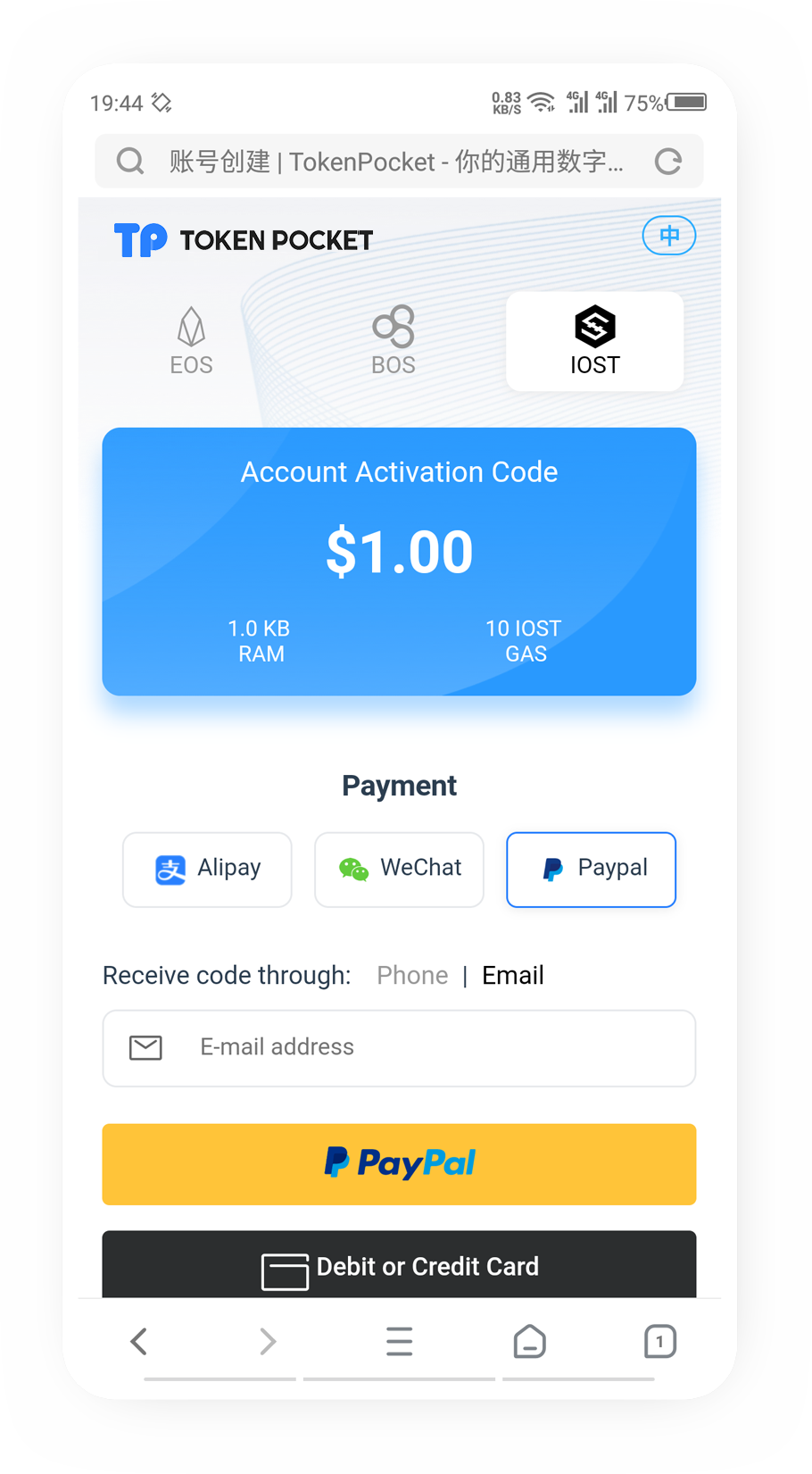Receive code through Phone

pos(412,975)
